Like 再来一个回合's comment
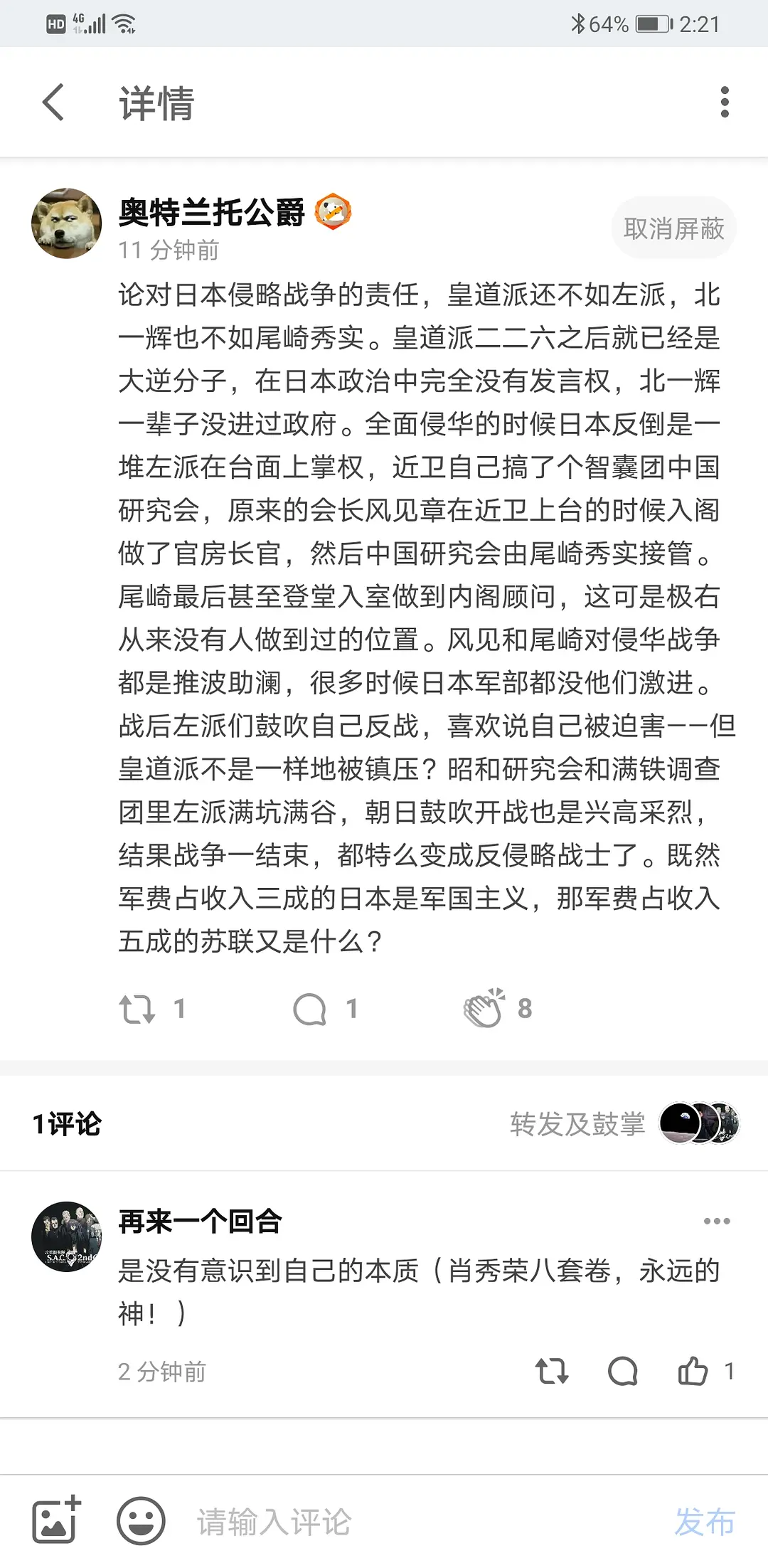The width and height of the screenshot is (768, 1568). point(693,1371)
